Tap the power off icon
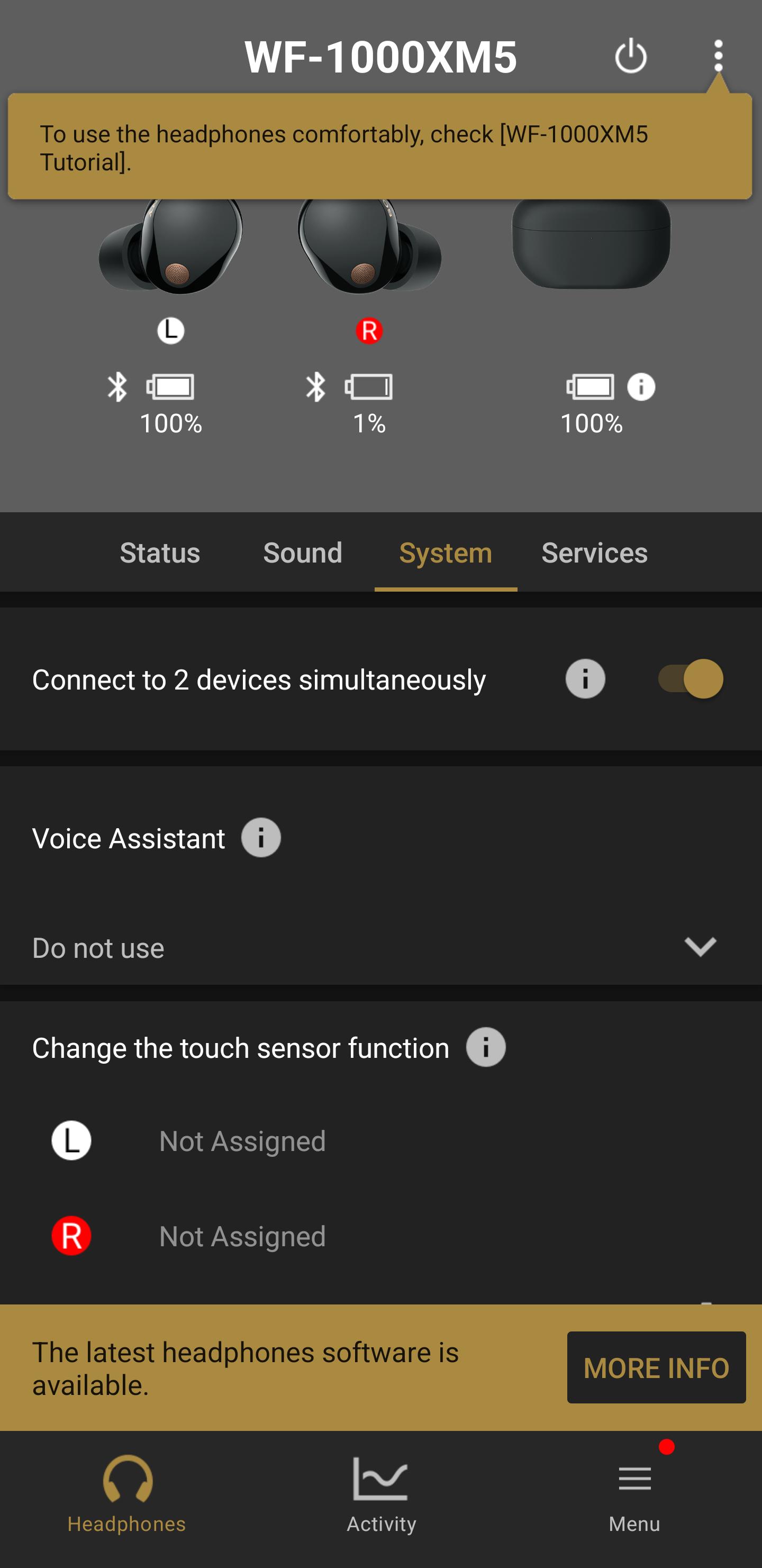The height and width of the screenshot is (1568, 762). (631, 56)
